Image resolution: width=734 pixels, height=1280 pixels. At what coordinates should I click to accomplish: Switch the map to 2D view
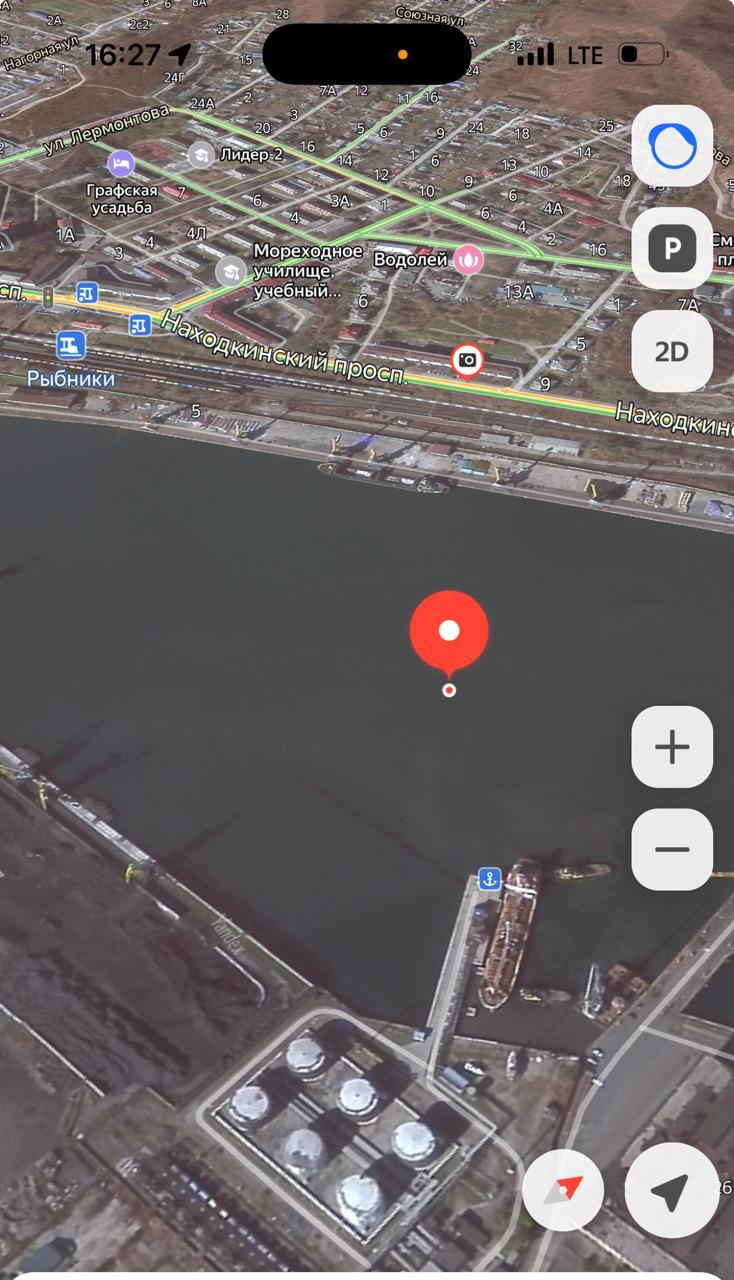[x=672, y=351]
